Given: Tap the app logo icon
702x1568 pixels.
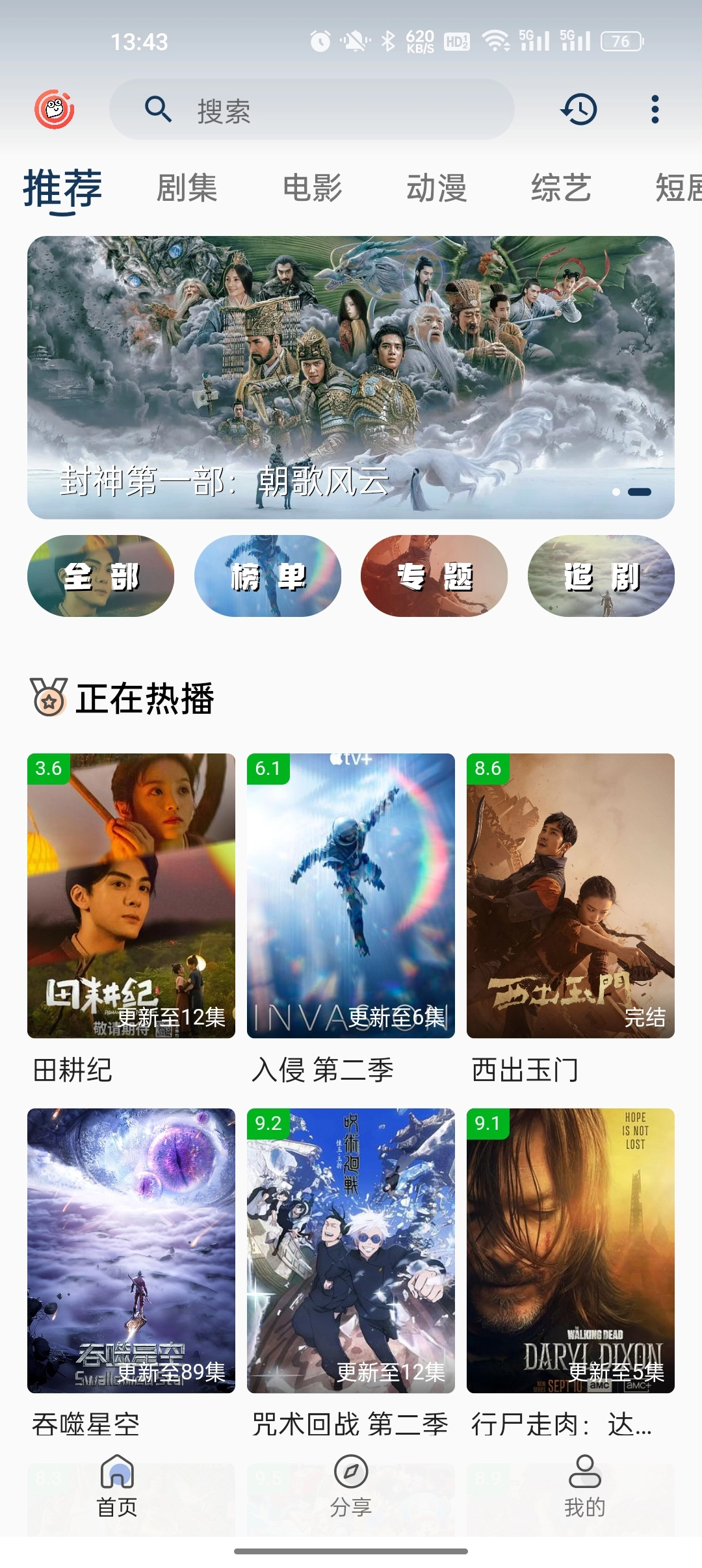Looking at the screenshot, I should pyautogui.click(x=55, y=109).
